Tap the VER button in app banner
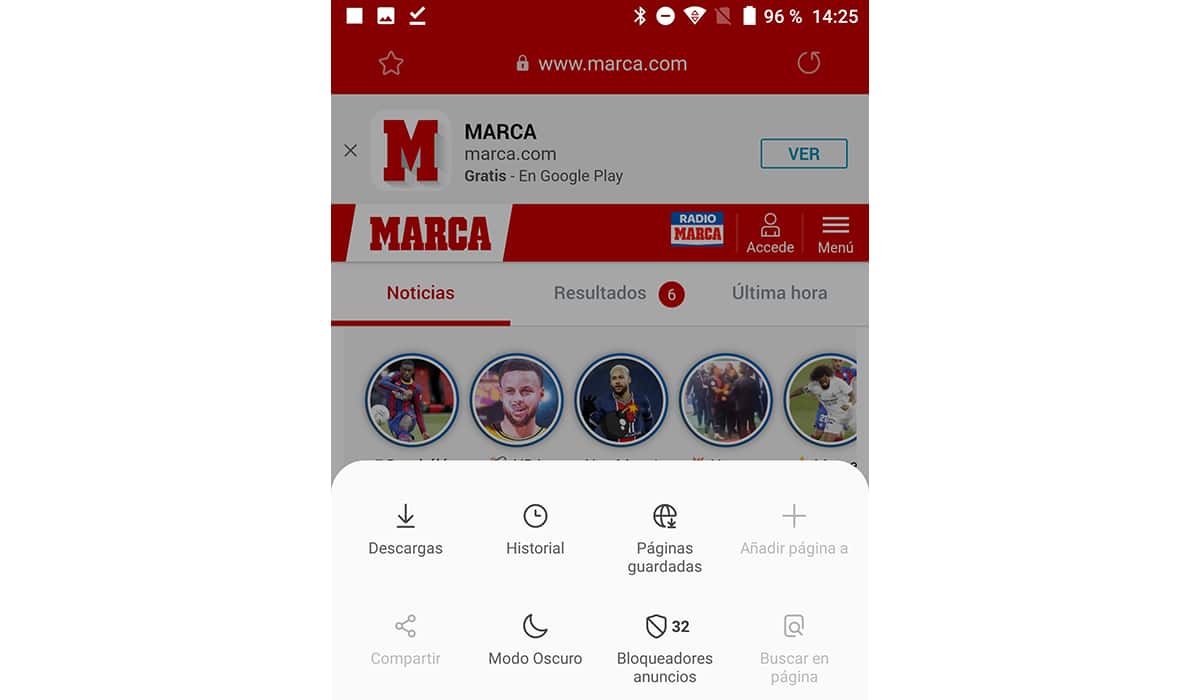 click(x=803, y=154)
